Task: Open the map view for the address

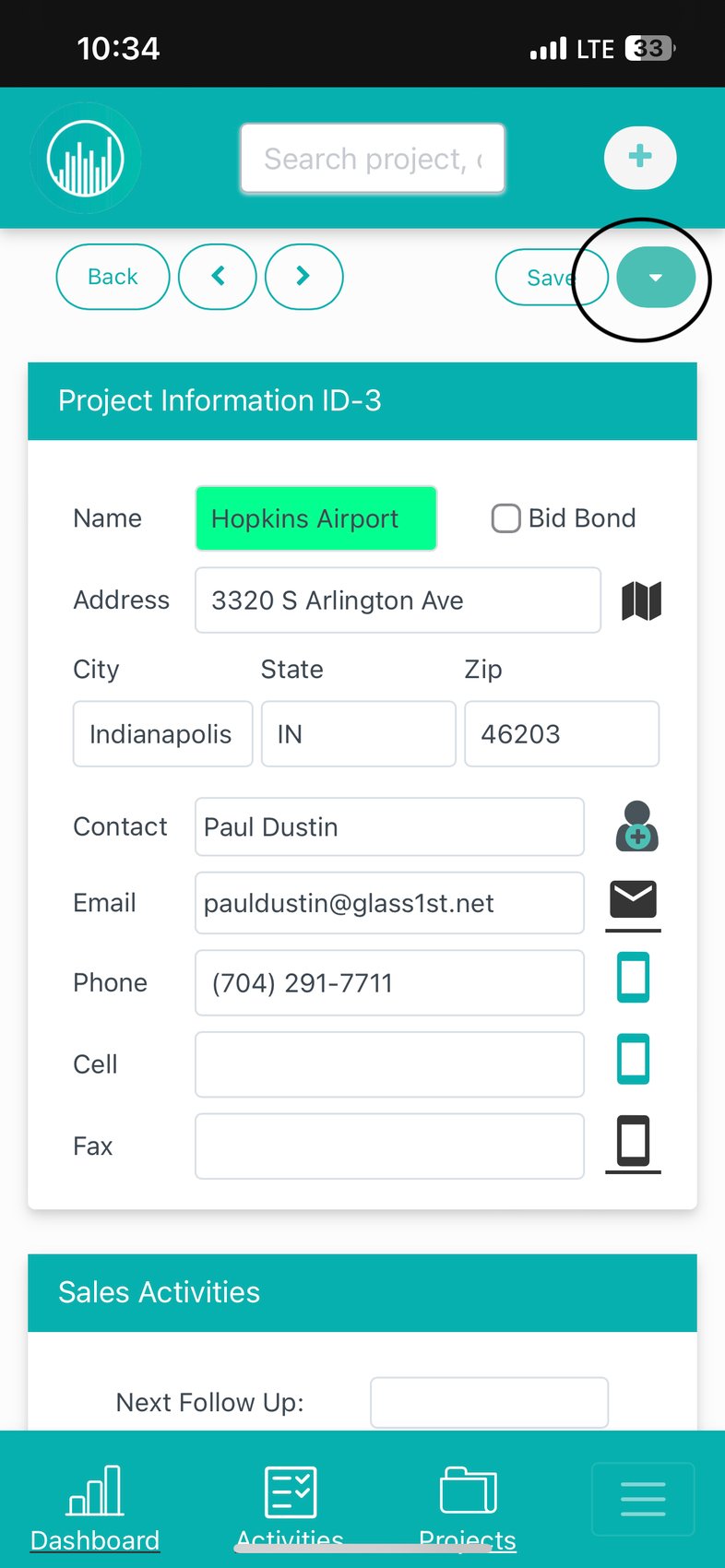Action: (641, 600)
